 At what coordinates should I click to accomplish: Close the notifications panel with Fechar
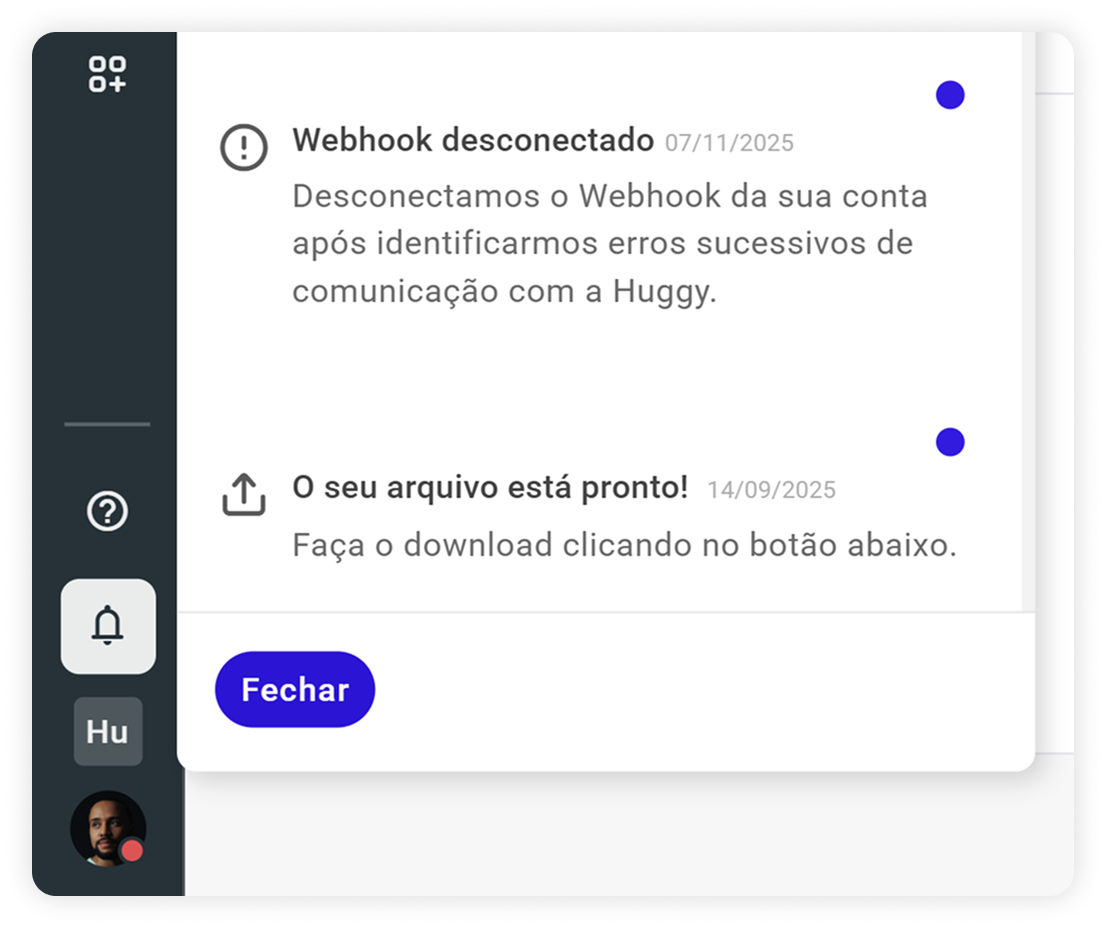coord(295,690)
